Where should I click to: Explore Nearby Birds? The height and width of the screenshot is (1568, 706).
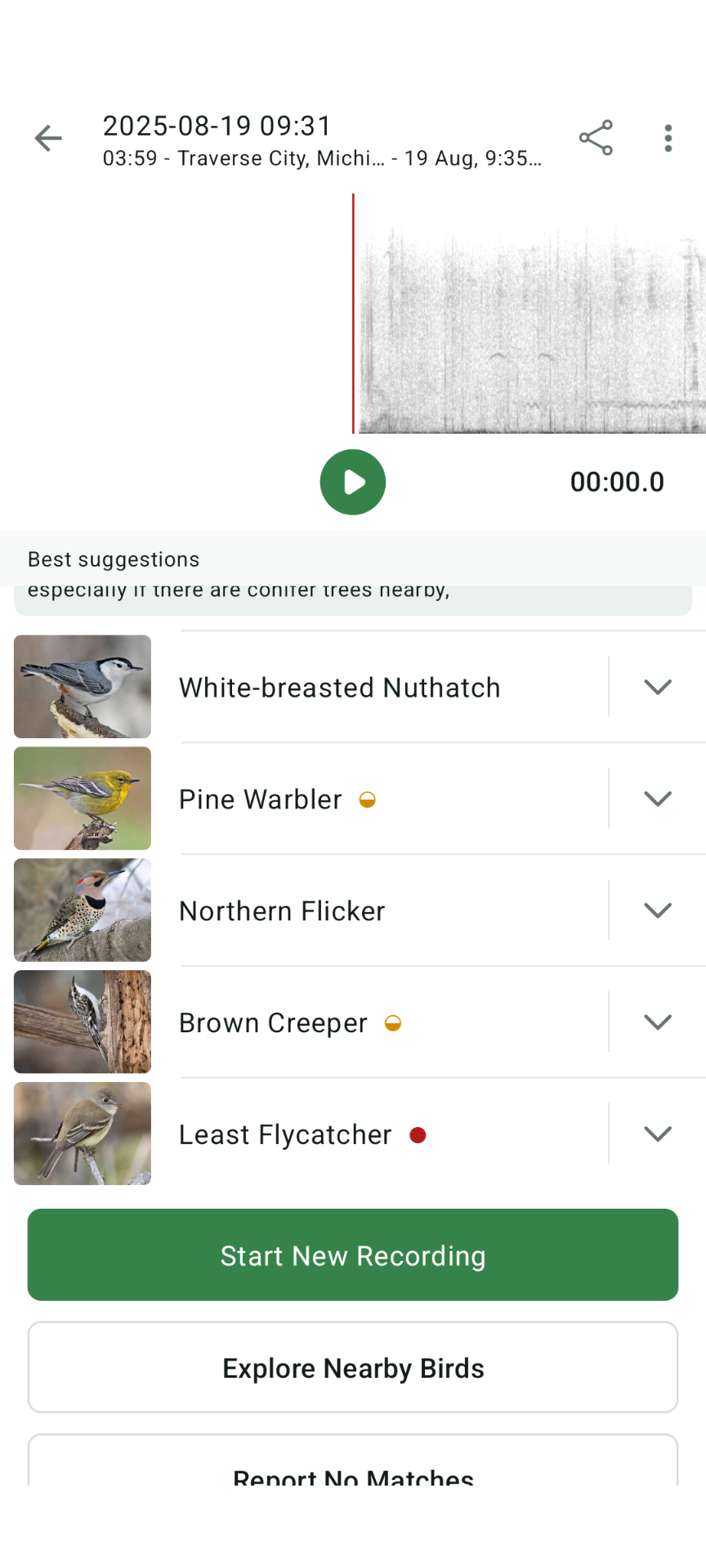(353, 1368)
